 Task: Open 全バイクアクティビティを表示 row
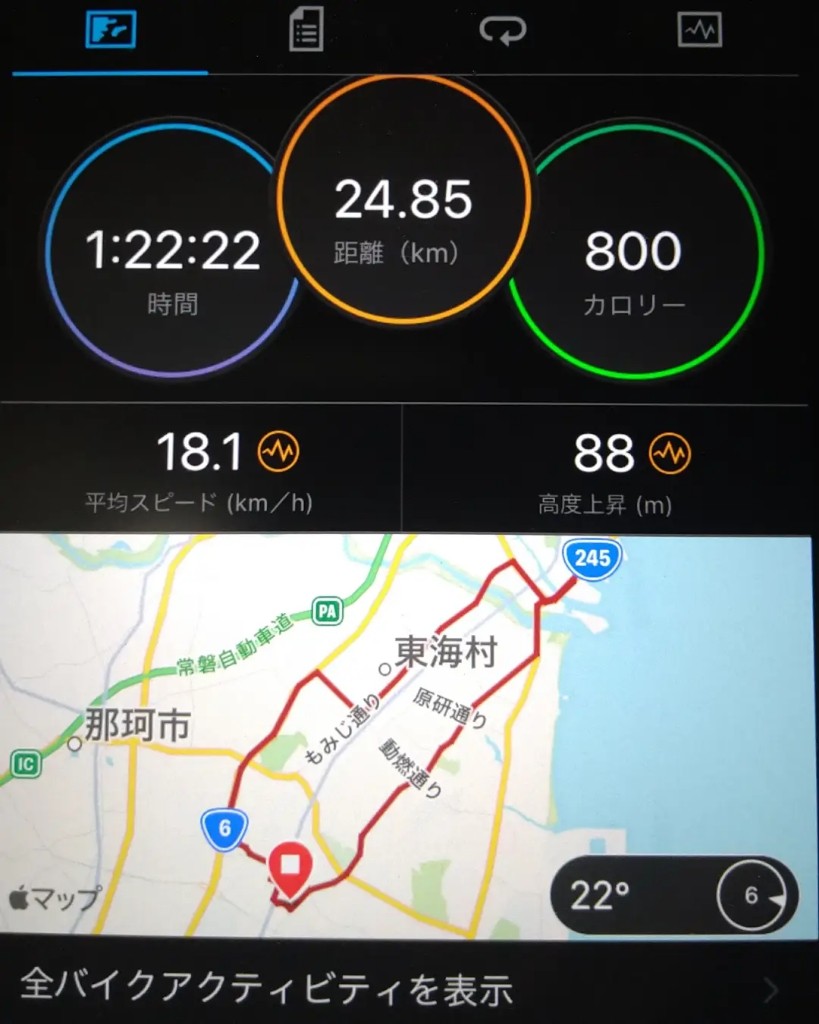point(409,990)
